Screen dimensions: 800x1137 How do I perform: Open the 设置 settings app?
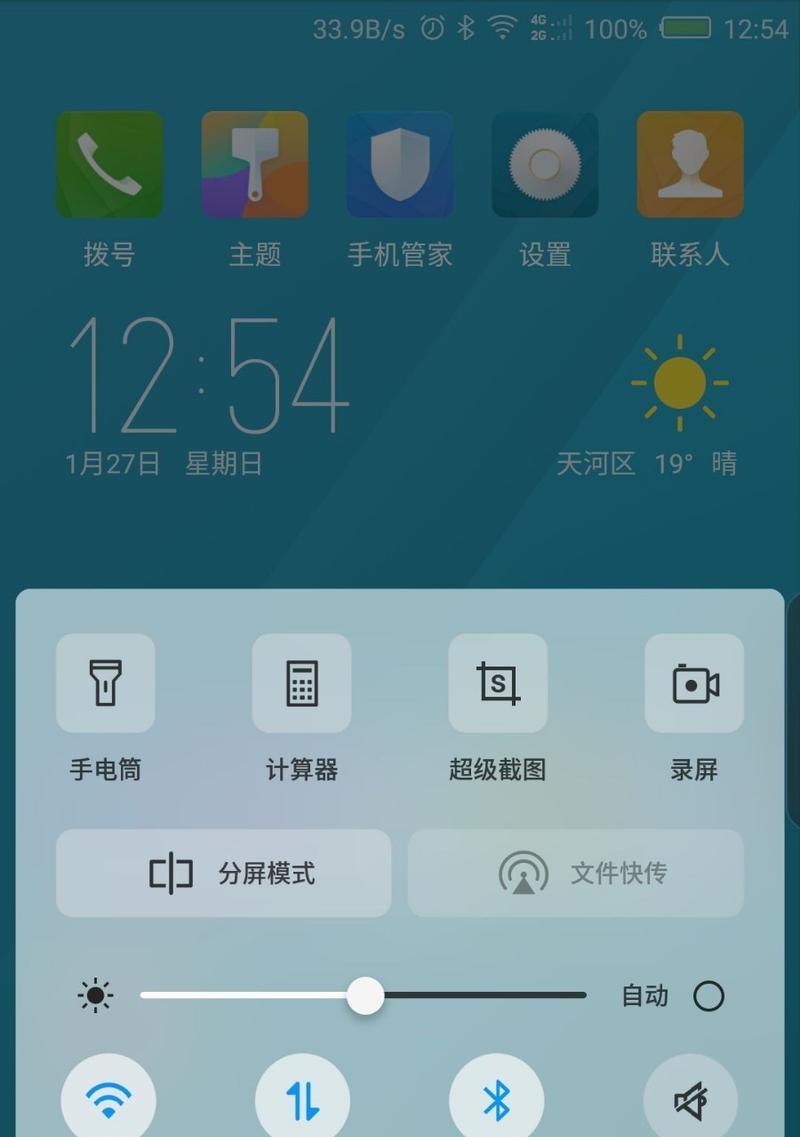tap(544, 165)
